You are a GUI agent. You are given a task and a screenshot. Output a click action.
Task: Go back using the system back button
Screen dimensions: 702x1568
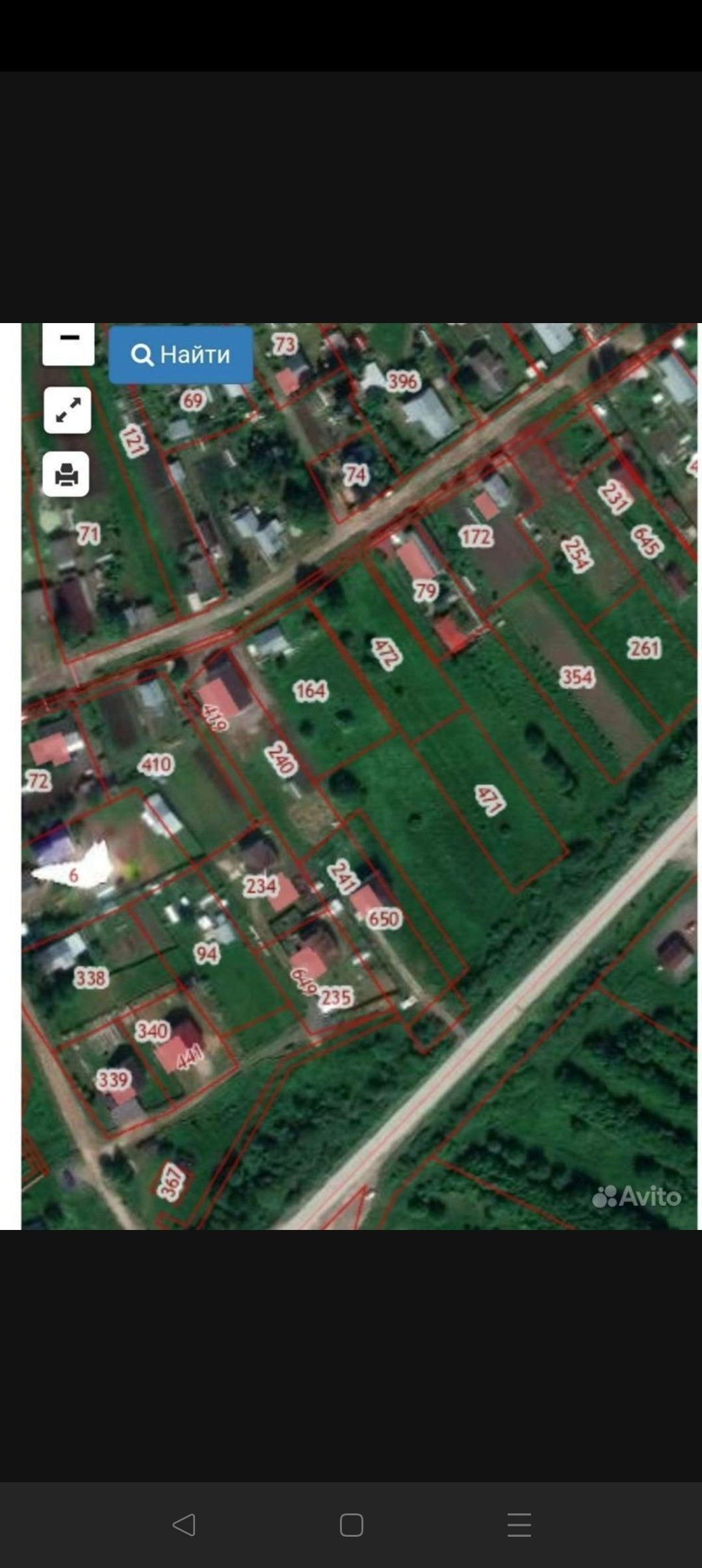click(184, 1524)
